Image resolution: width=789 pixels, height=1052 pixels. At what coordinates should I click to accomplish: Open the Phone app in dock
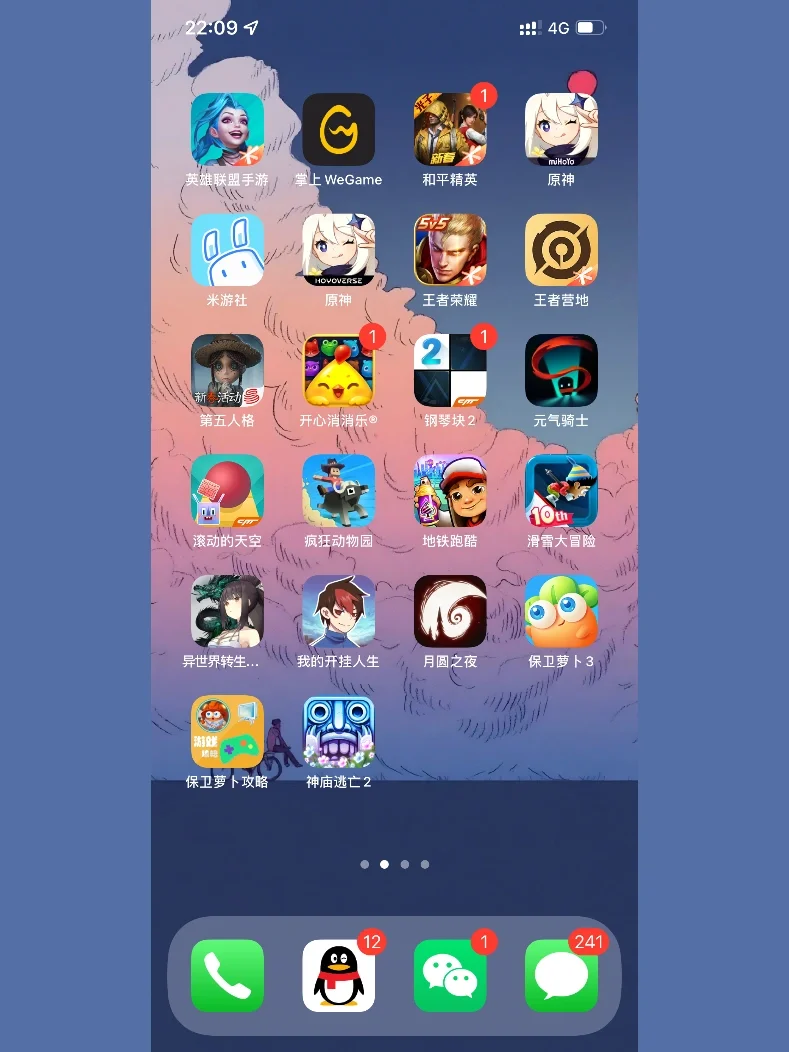[227, 975]
